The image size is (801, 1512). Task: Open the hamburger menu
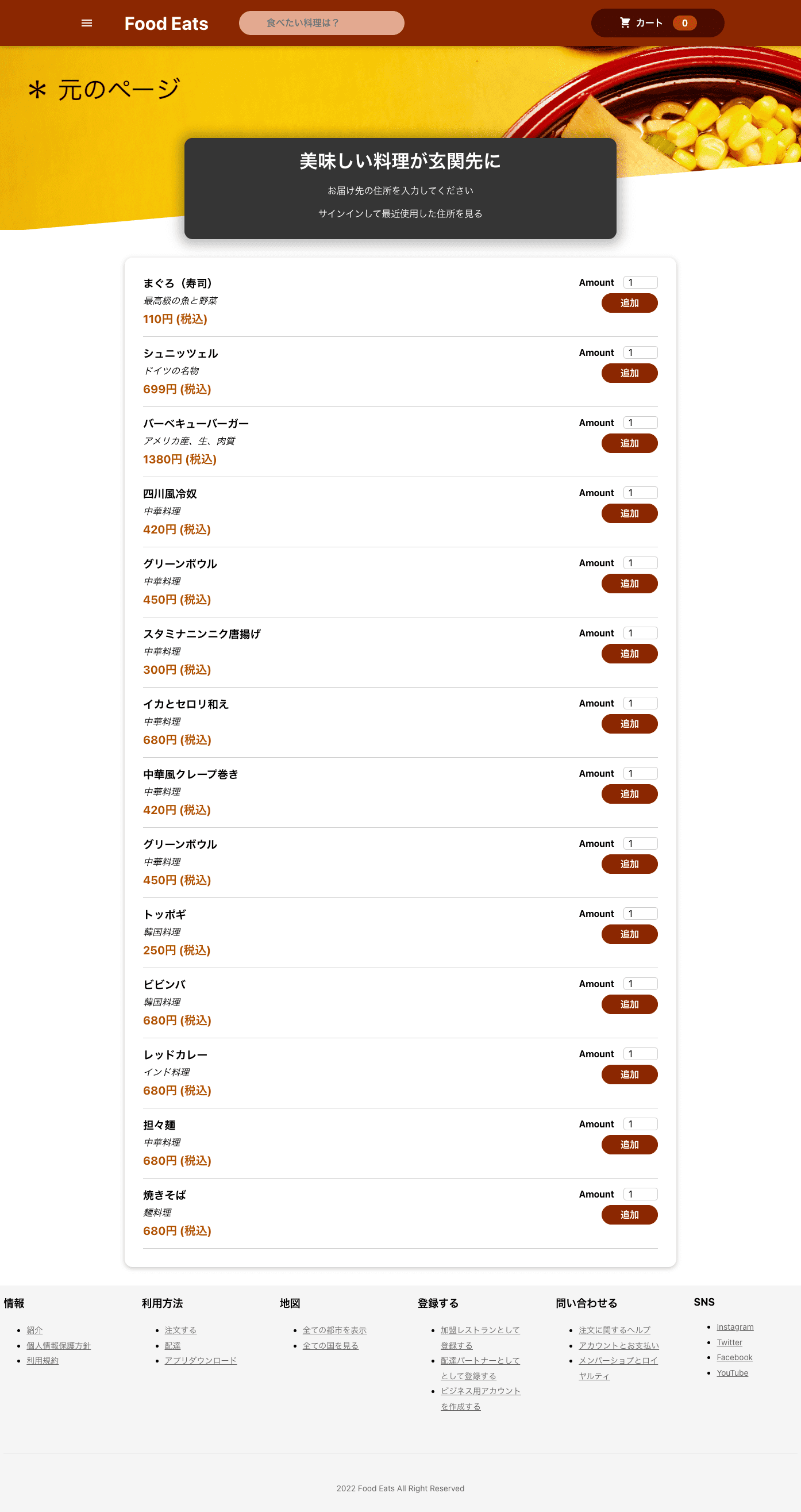click(87, 23)
